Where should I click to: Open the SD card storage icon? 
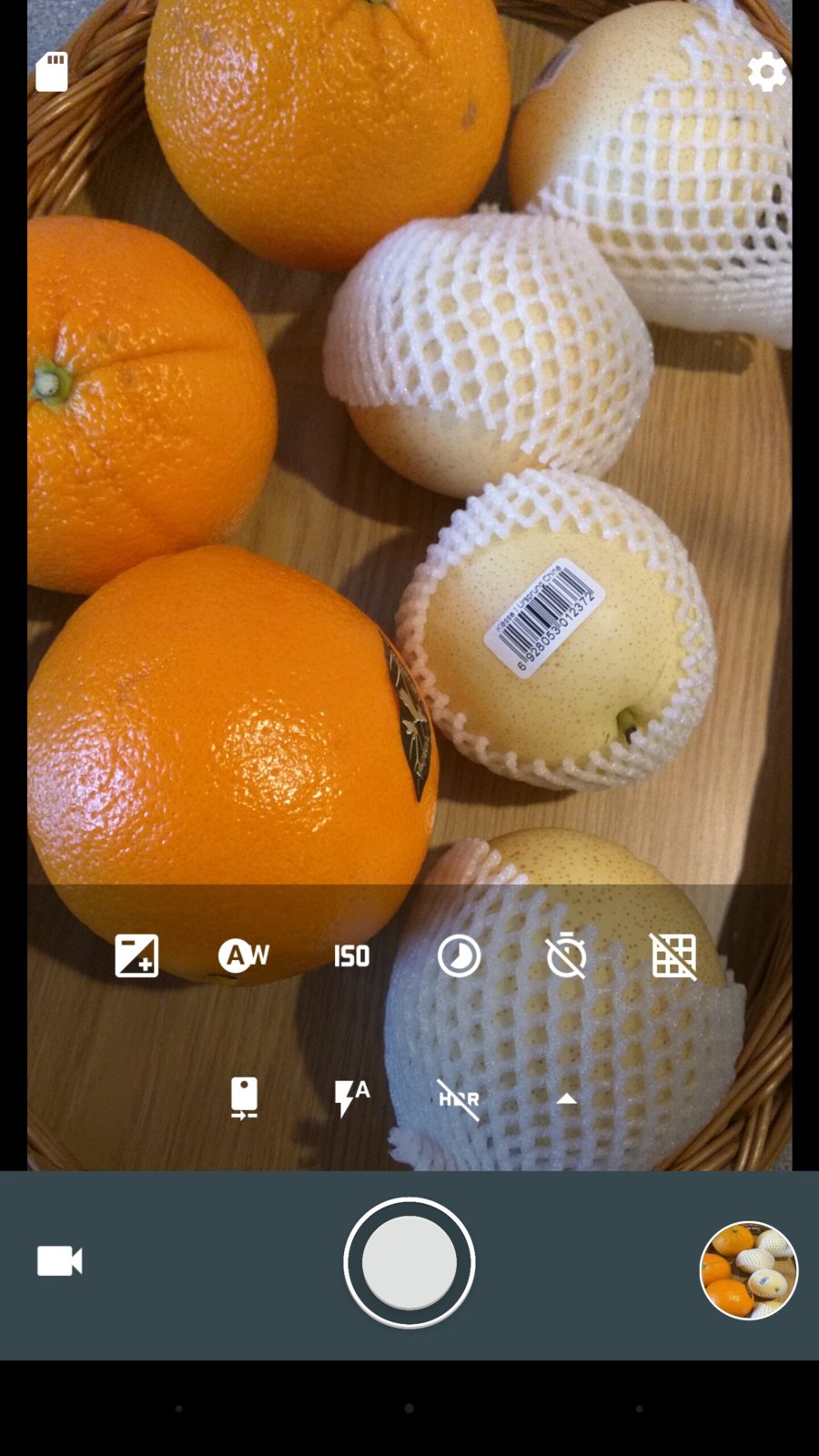52,72
